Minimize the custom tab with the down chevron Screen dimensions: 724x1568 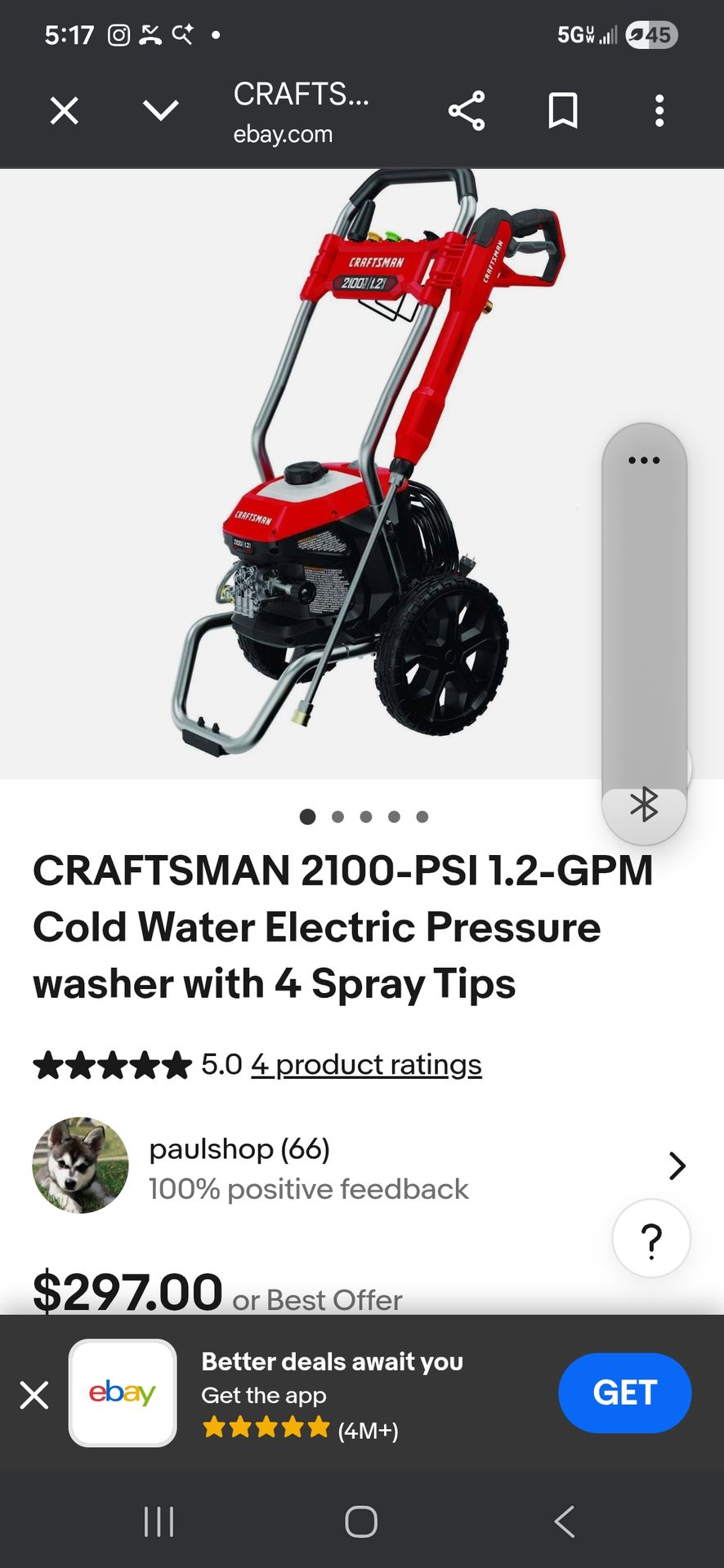[160, 110]
